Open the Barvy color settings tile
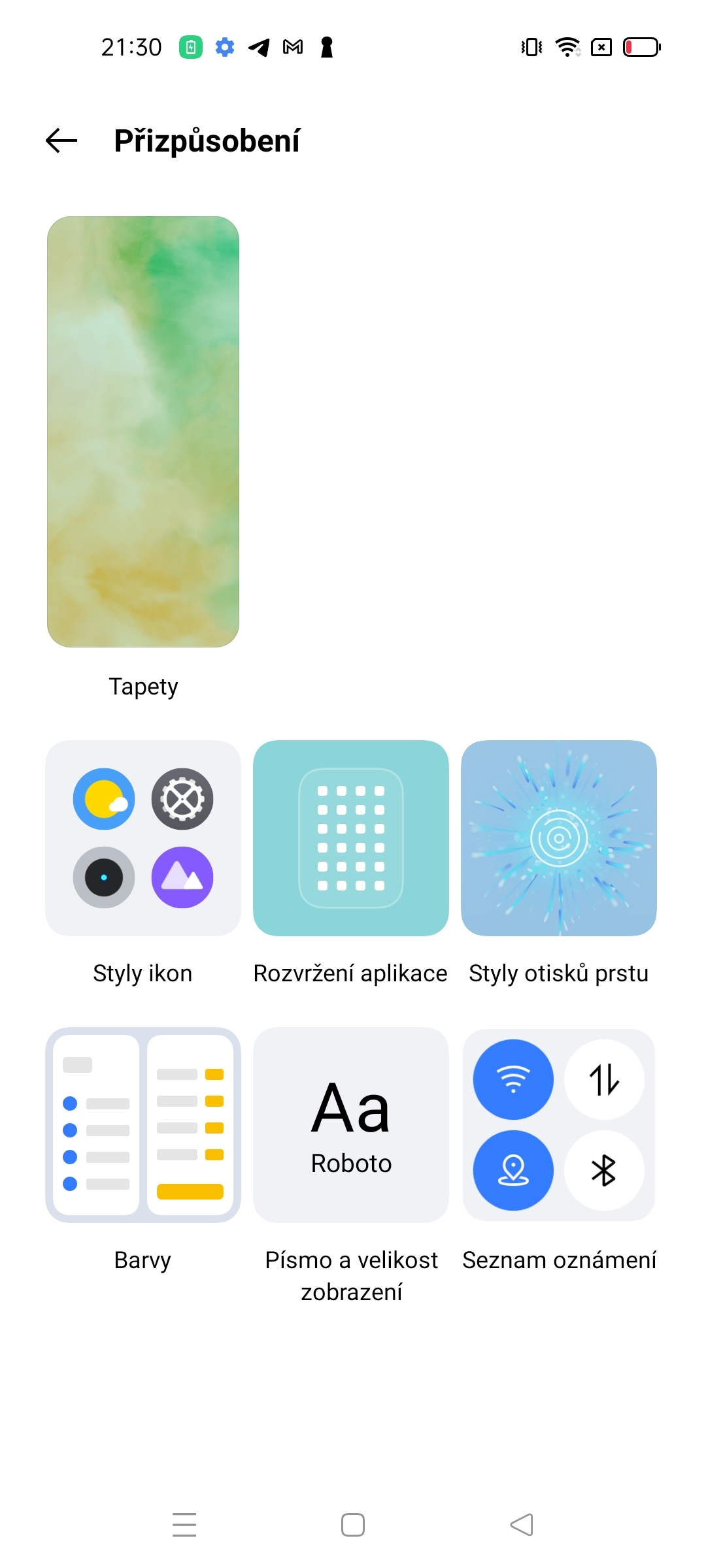The image size is (706, 1568). click(x=143, y=1124)
